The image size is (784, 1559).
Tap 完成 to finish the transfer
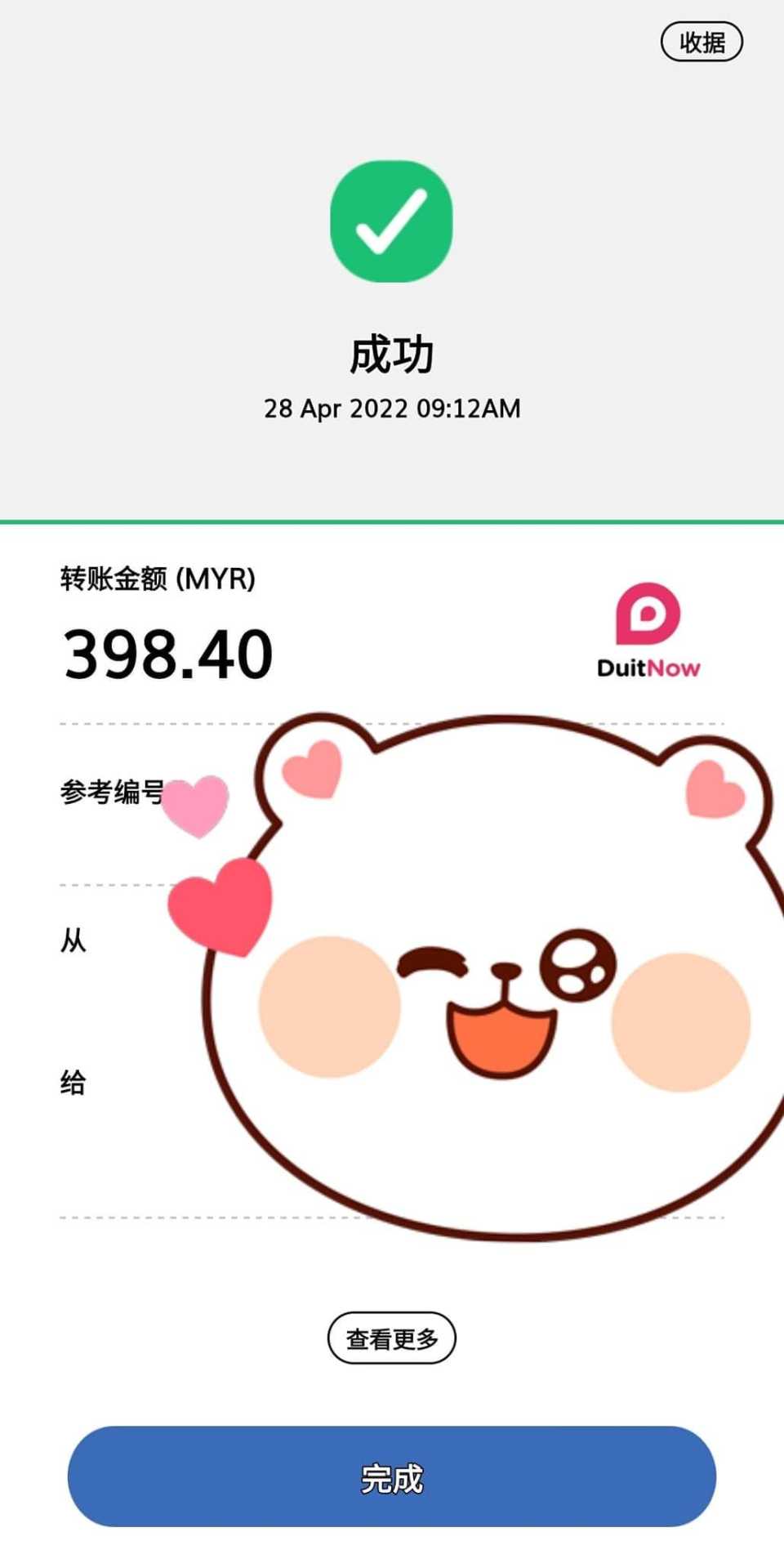tap(392, 1477)
